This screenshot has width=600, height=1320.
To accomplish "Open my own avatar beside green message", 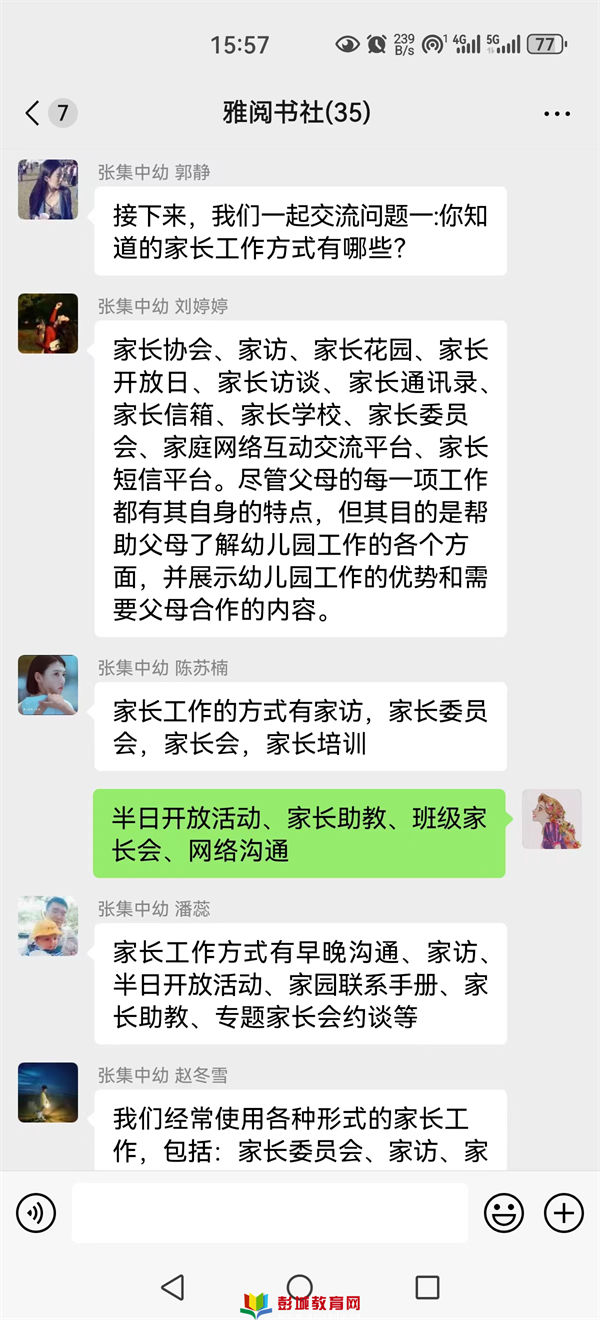I will [551, 819].
